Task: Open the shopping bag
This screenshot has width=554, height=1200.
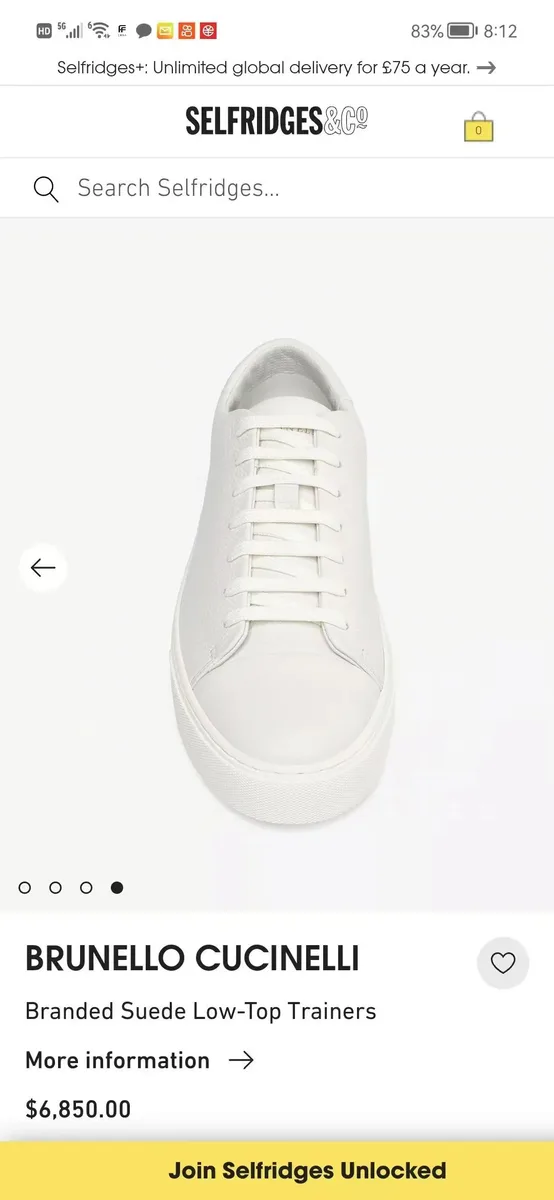Action: [479, 127]
